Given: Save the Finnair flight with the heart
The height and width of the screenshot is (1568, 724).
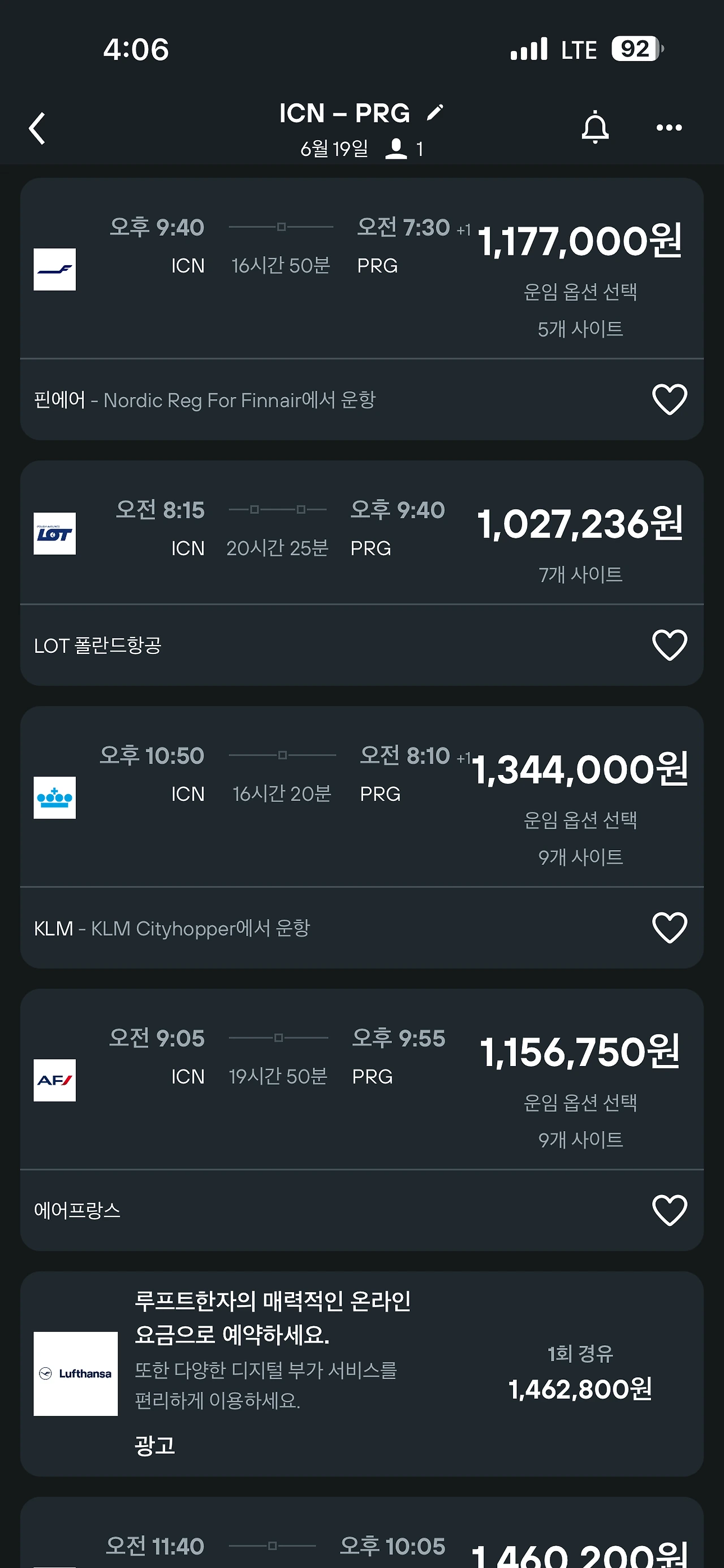Looking at the screenshot, I should (x=669, y=400).
